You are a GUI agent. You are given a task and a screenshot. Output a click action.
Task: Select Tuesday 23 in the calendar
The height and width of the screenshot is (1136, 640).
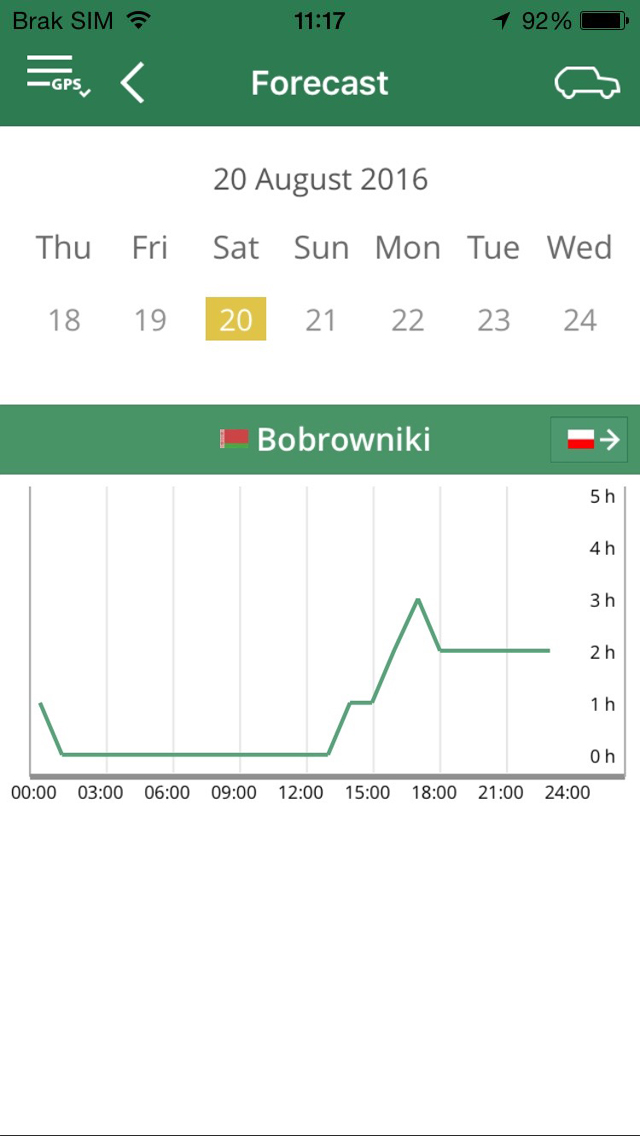coord(494,320)
